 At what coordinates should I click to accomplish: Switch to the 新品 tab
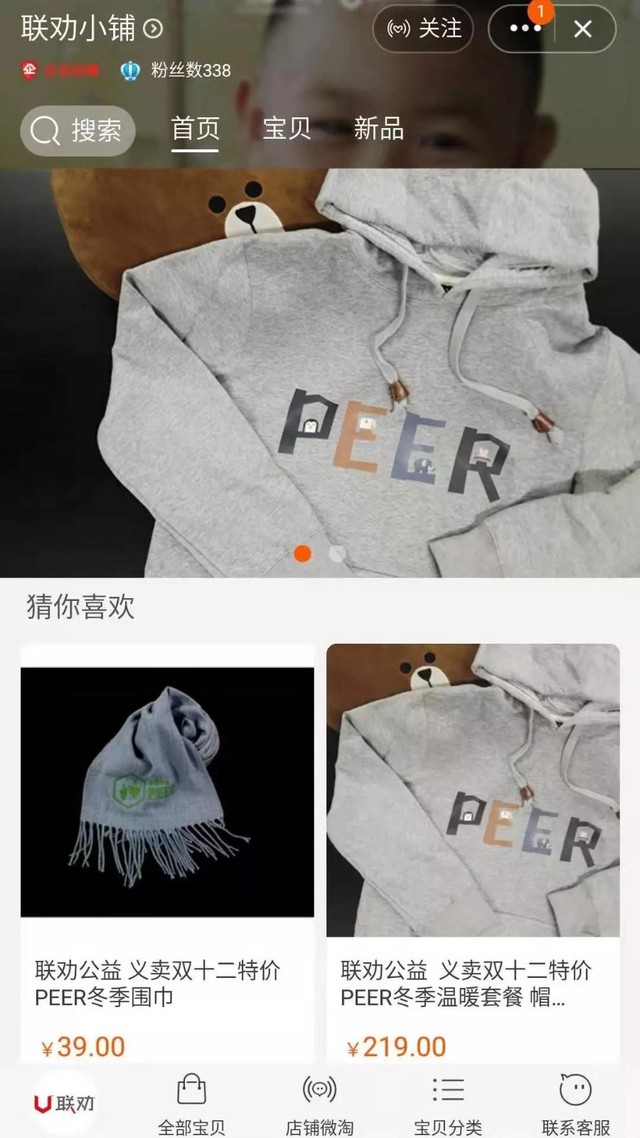pos(378,129)
